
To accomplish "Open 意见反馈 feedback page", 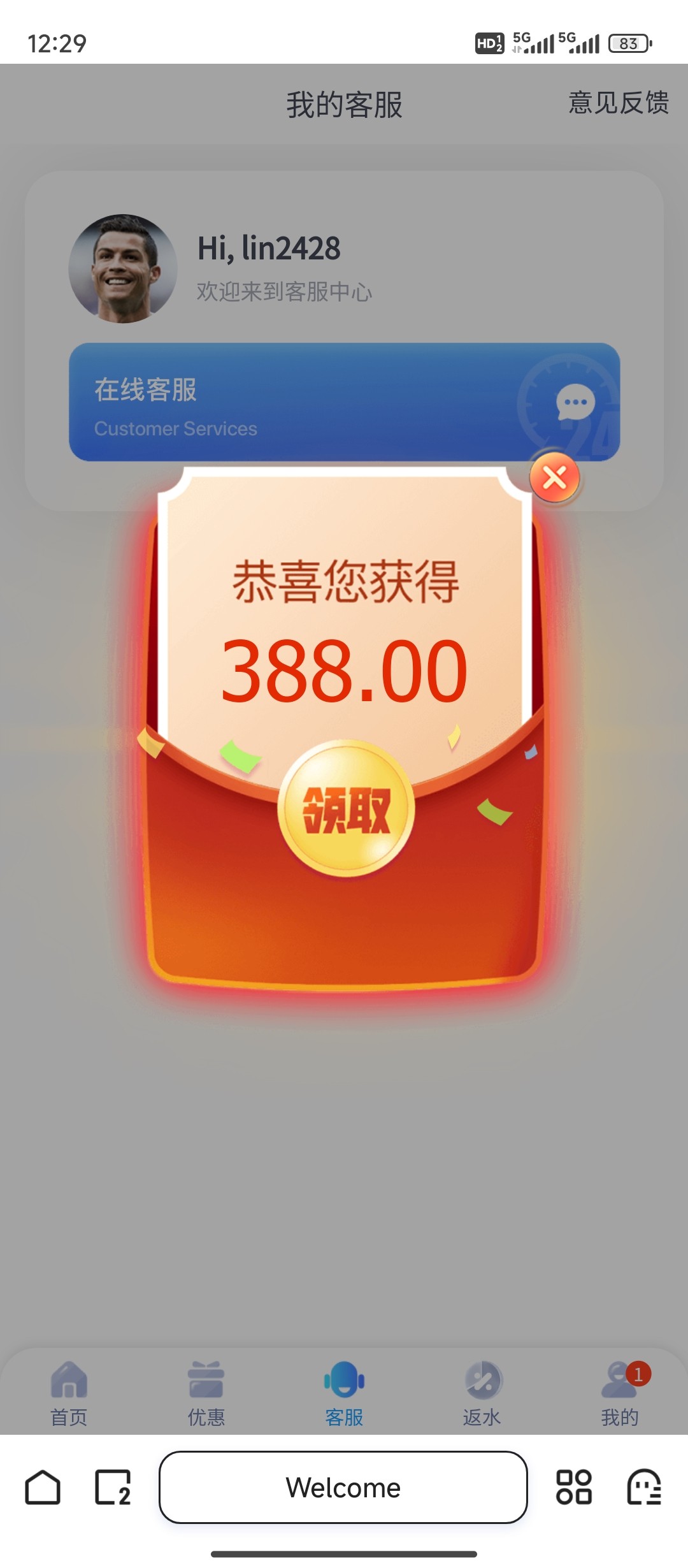I will coord(618,103).
